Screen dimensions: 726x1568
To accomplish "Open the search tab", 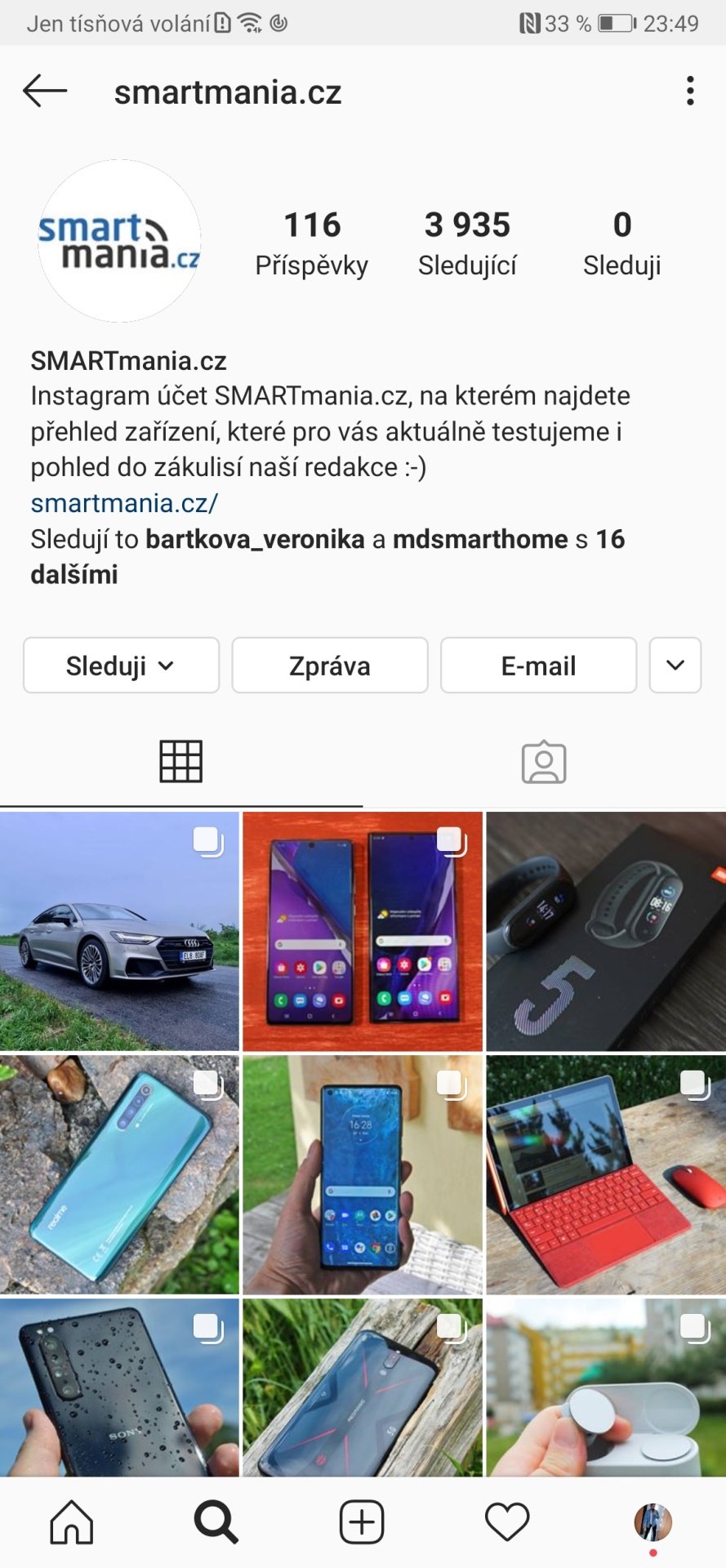I will pyautogui.click(x=216, y=1522).
